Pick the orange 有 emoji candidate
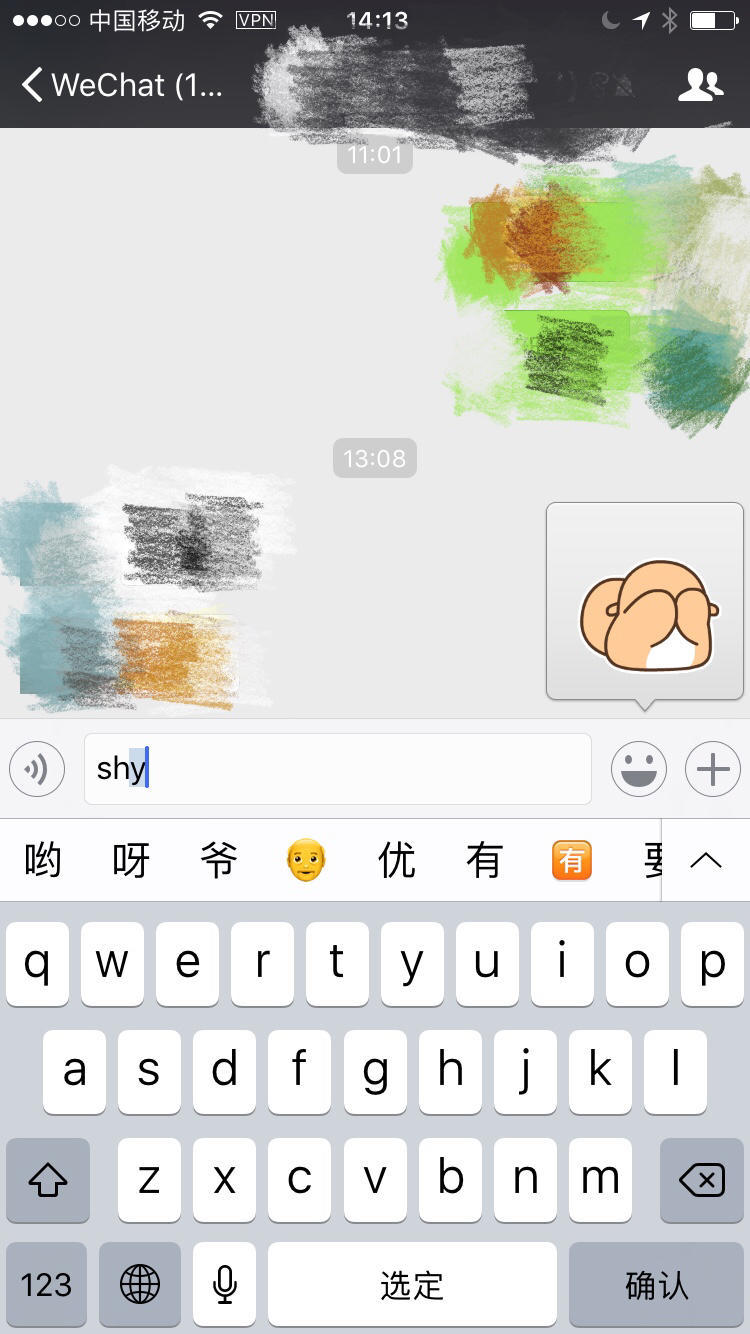Screen dimensions: 750x1334 (x=572, y=860)
